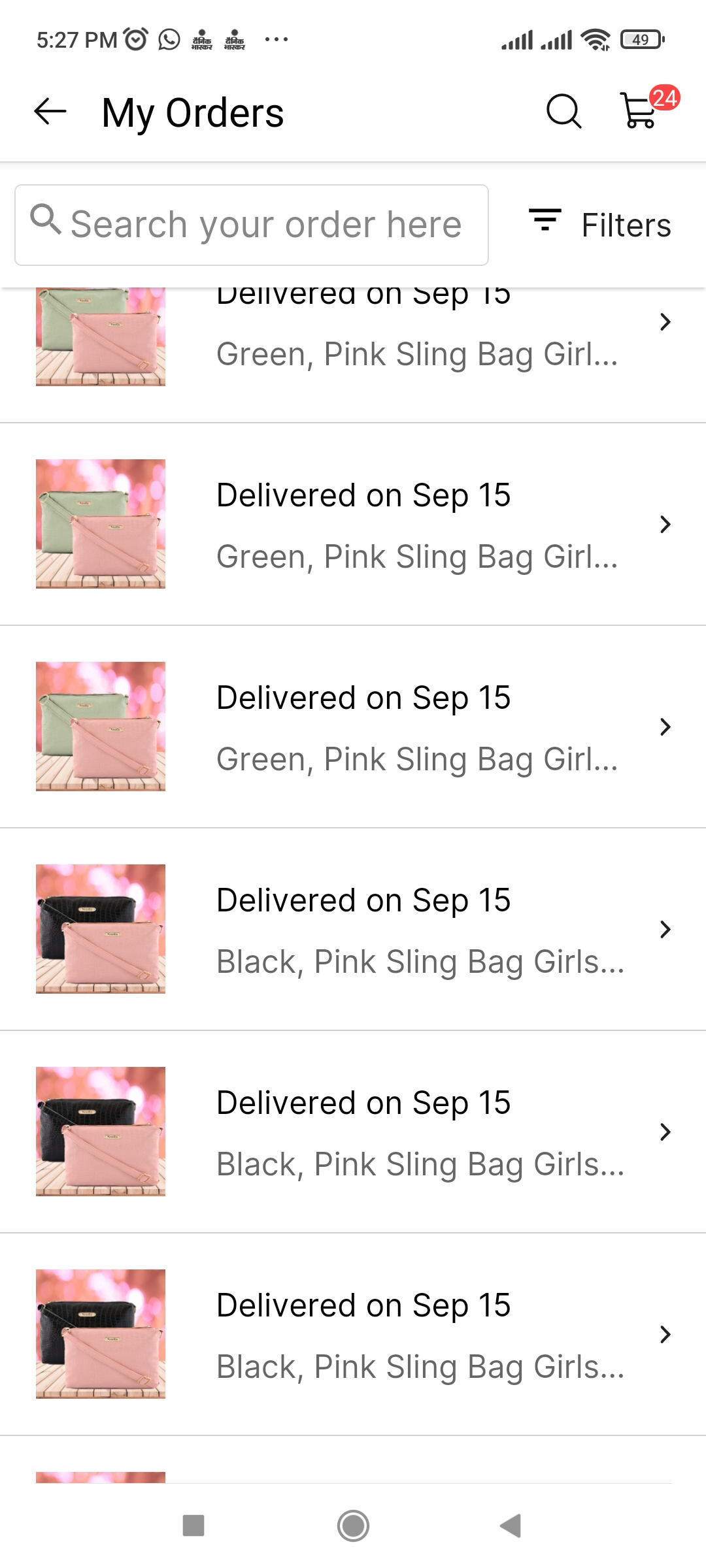
Task: Show recent apps using the square button
Action: coord(193,1526)
